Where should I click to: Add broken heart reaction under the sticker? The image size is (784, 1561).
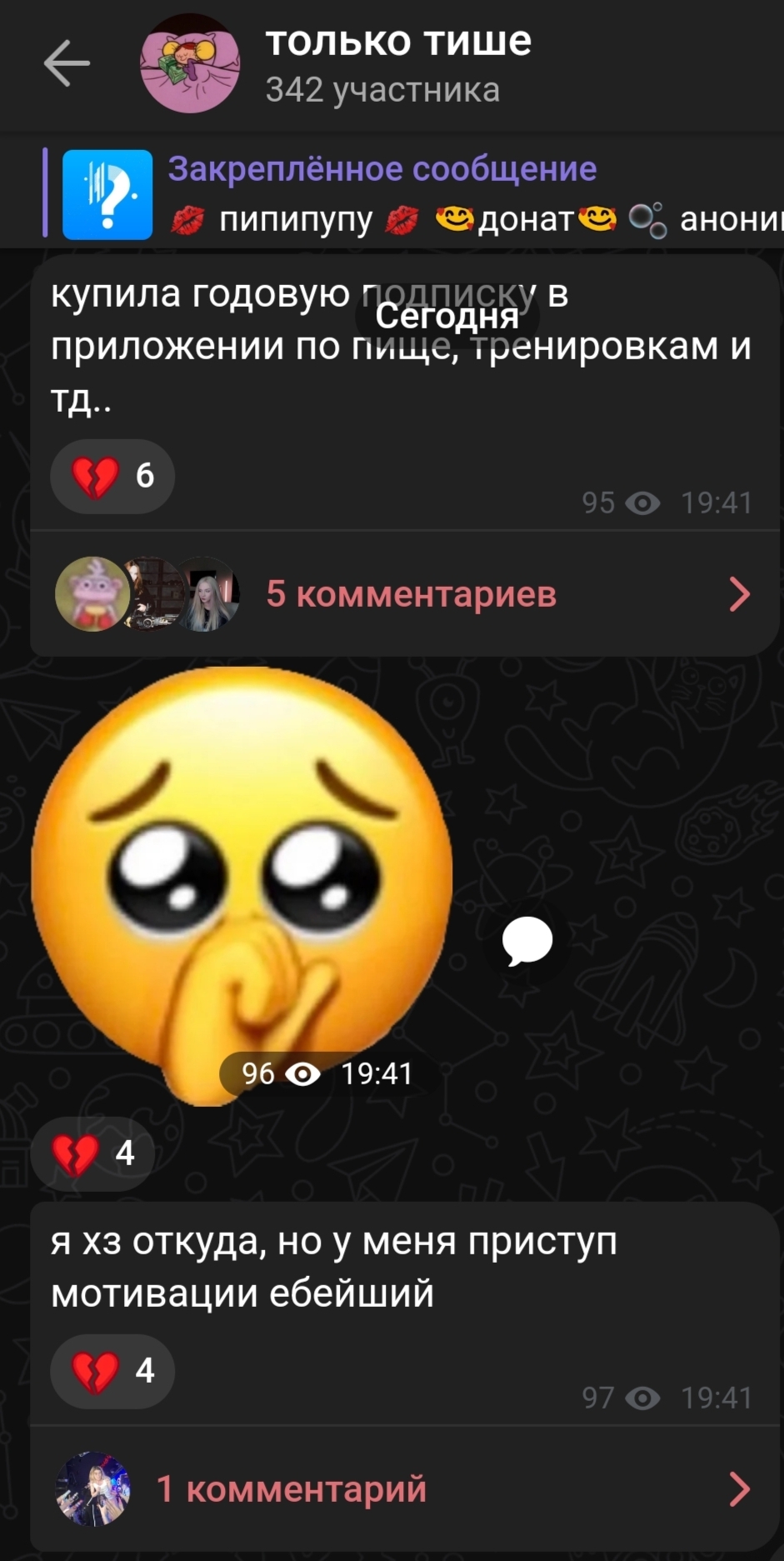click(x=92, y=1153)
